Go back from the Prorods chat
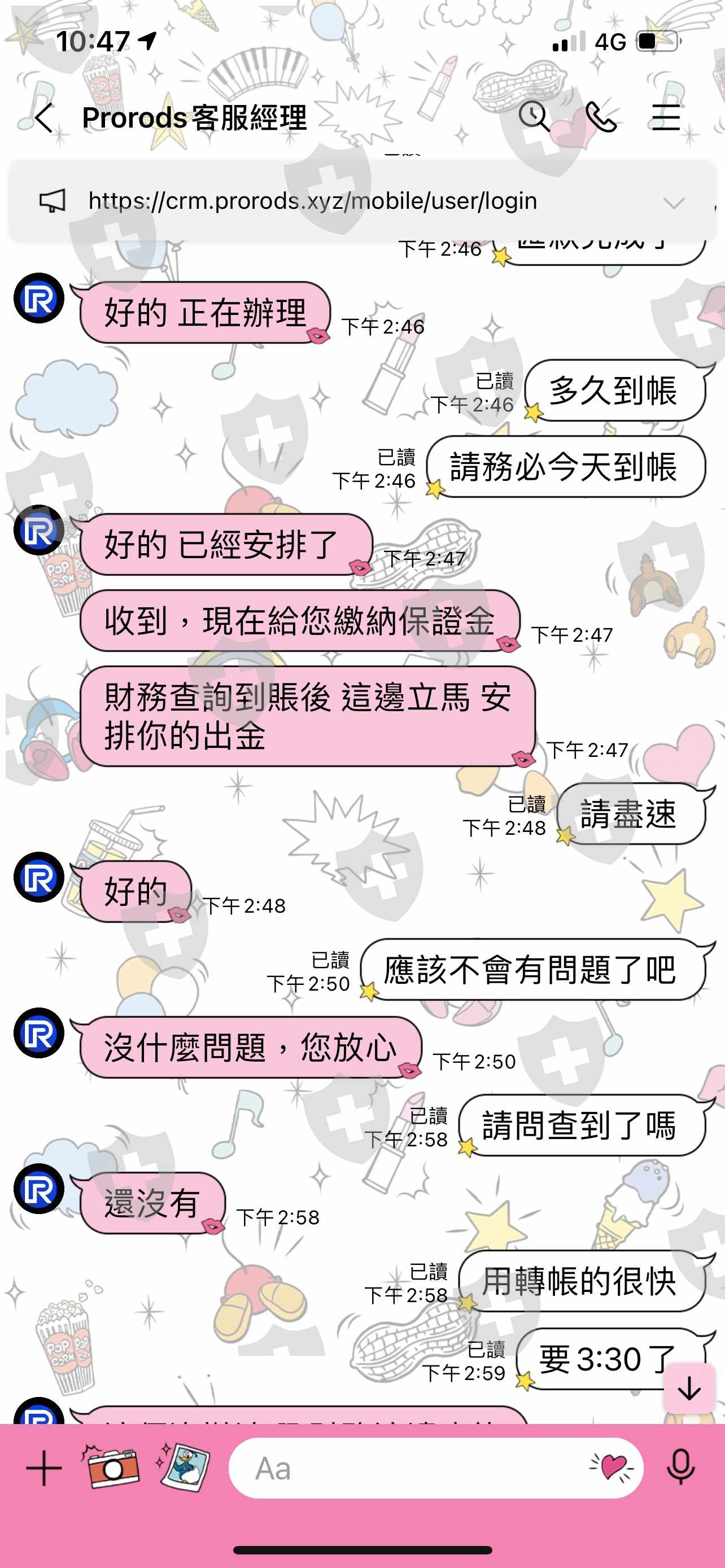Screen dimensions: 725x1568 tap(43, 117)
